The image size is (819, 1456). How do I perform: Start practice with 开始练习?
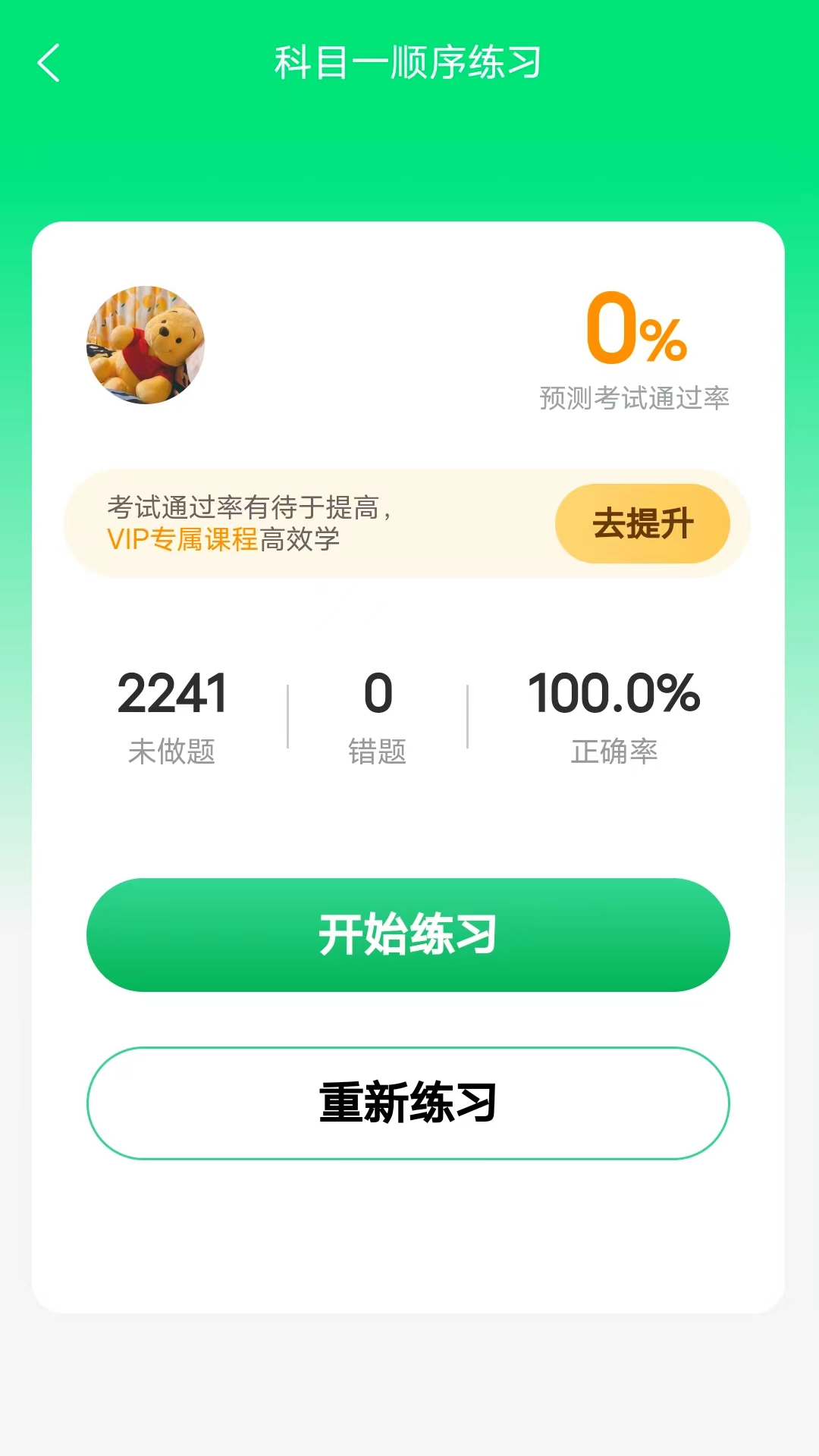coord(408,935)
